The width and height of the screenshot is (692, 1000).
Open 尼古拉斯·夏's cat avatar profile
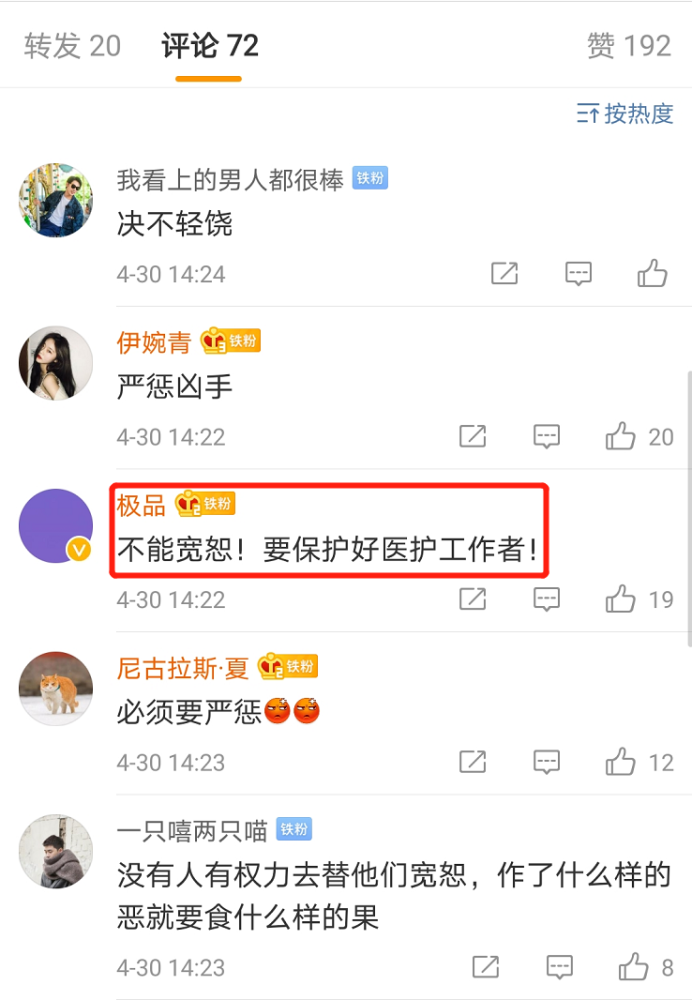point(55,689)
